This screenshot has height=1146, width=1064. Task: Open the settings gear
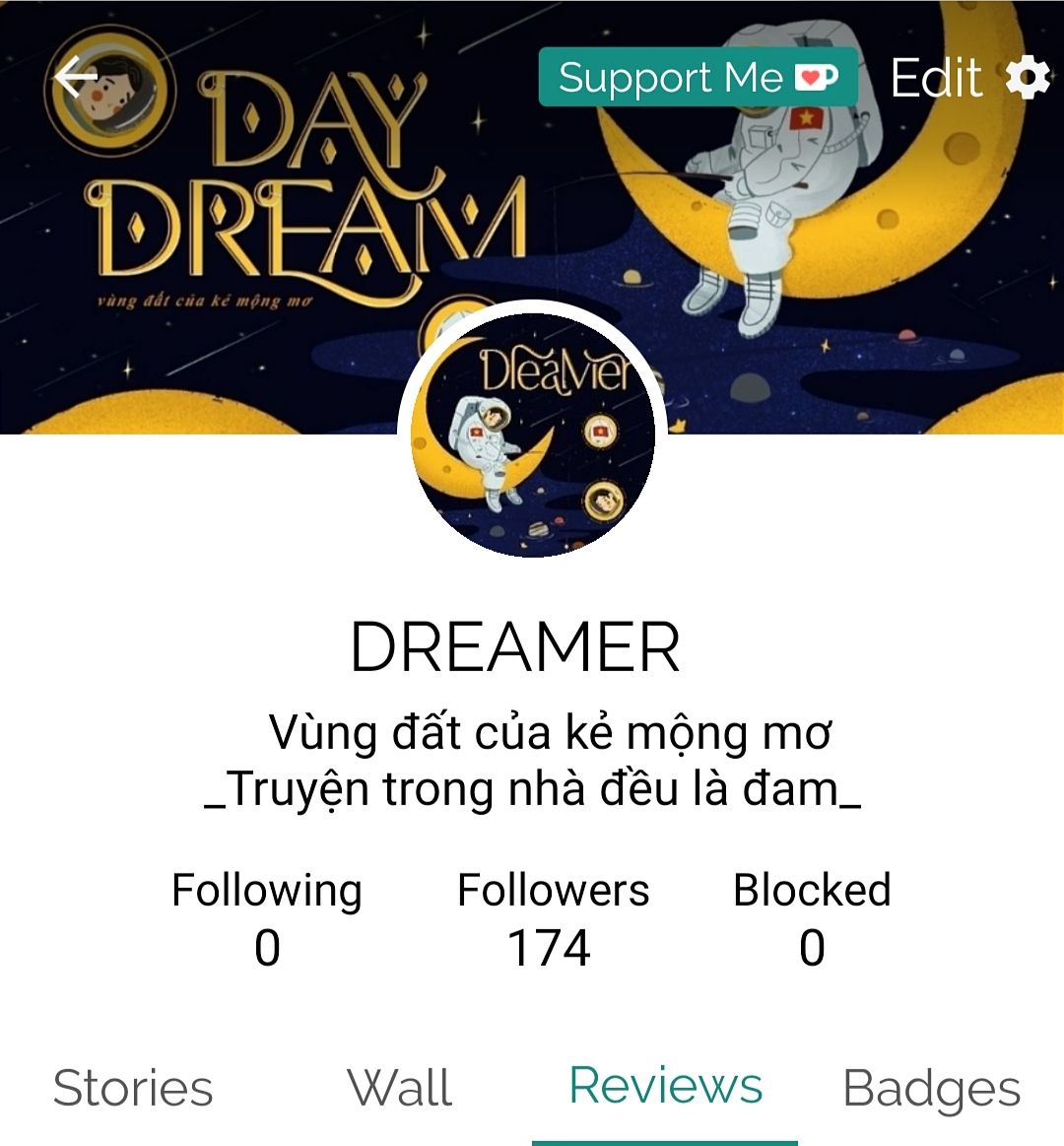pyautogui.click(x=1028, y=77)
